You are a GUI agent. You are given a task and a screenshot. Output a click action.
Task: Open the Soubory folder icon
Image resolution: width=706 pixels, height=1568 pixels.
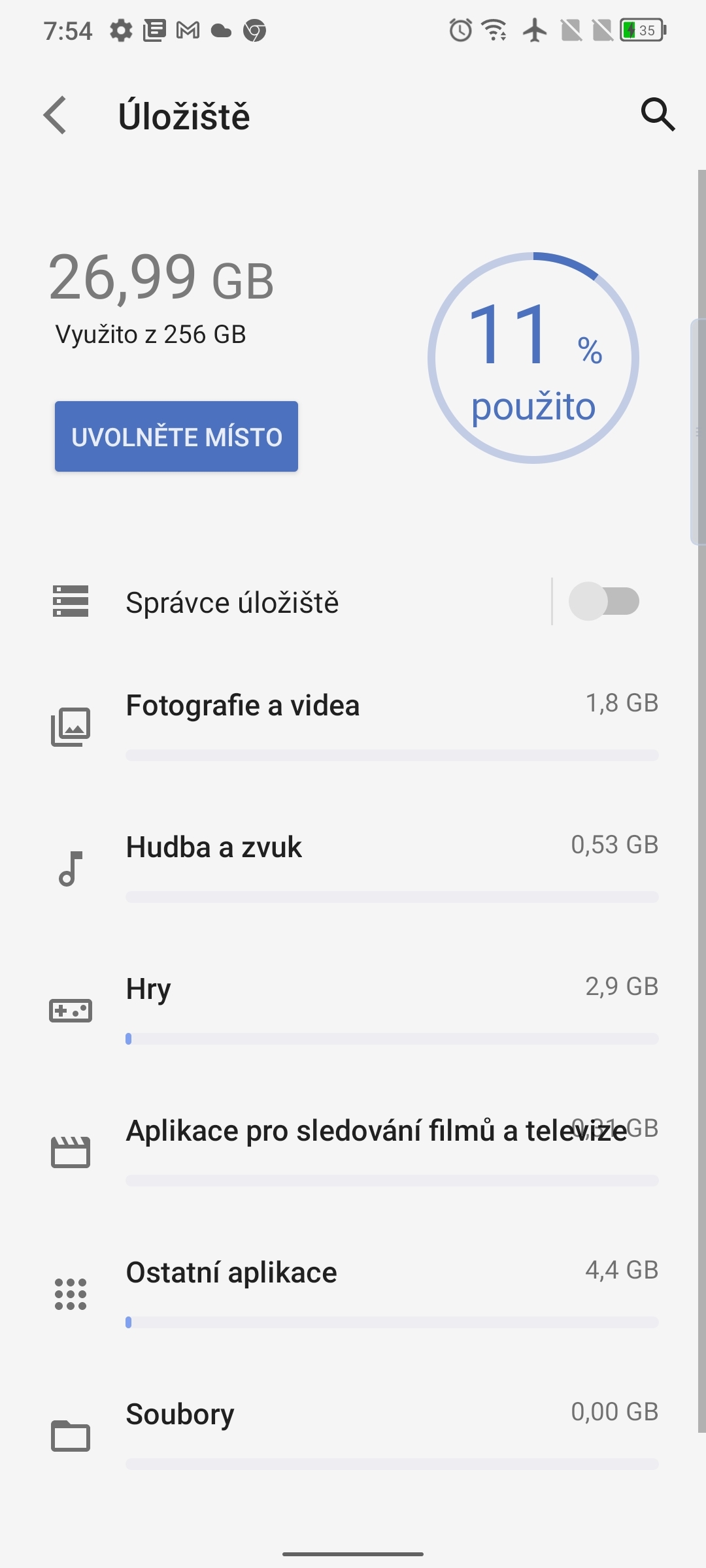pyautogui.click(x=72, y=1434)
